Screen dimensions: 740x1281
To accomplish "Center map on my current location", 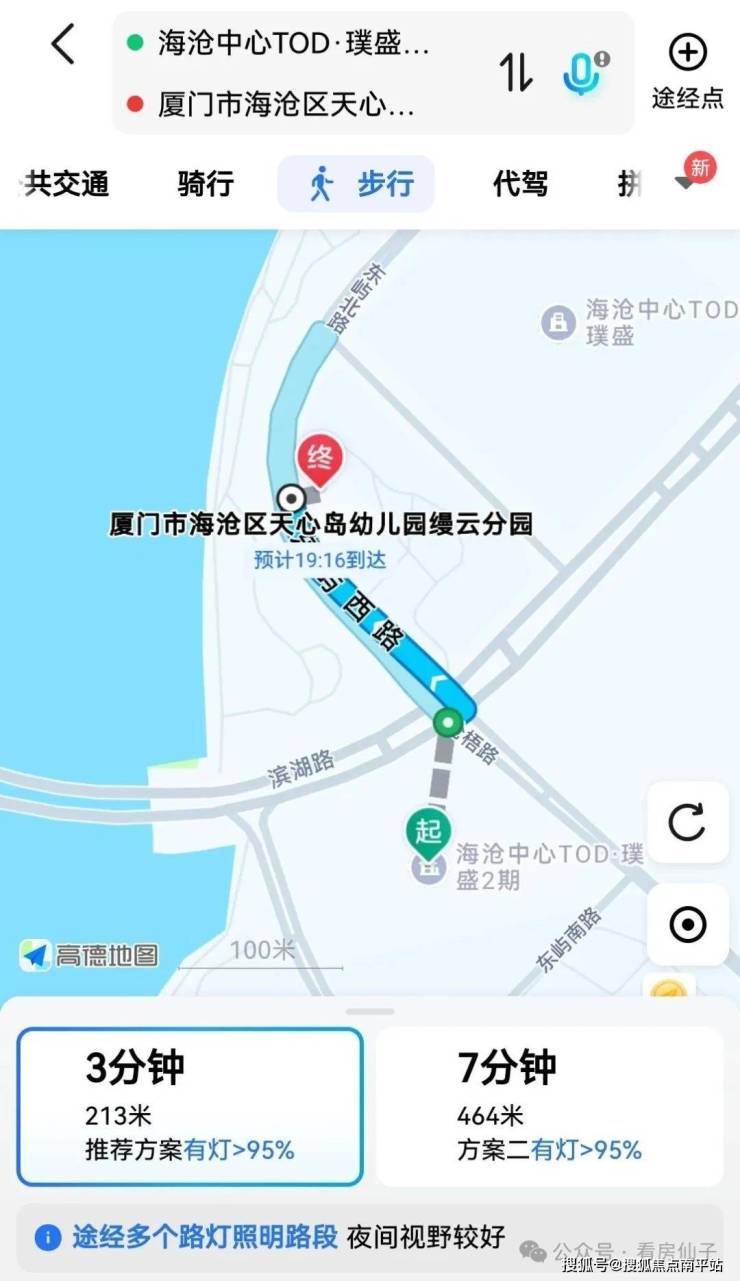I will (x=687, y=925).
